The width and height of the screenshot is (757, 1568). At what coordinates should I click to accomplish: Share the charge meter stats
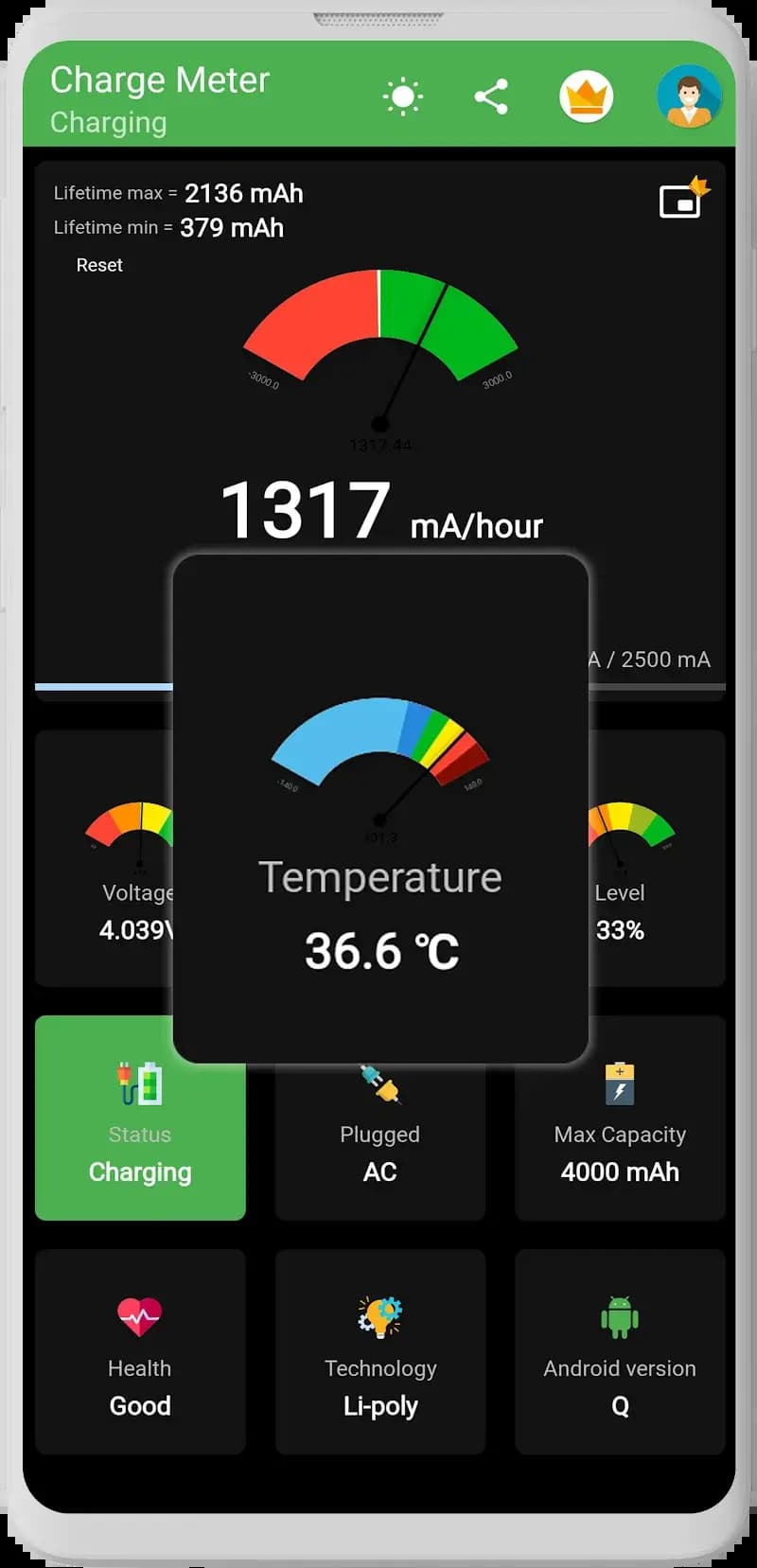491,97
